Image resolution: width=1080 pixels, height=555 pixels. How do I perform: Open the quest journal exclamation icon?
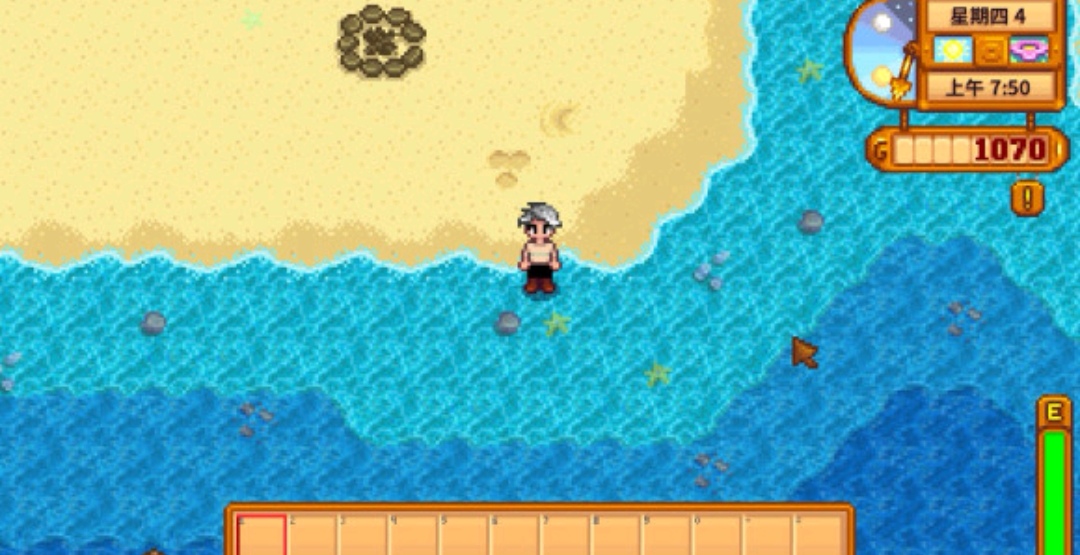[x=1027, y=197]
